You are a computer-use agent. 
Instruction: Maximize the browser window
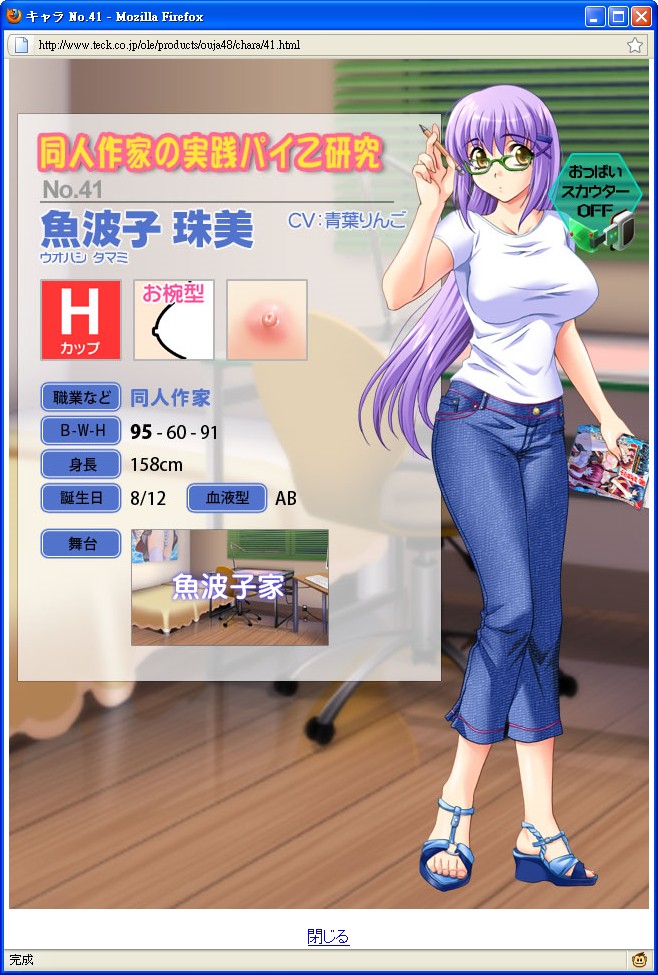tap(618, 16)
